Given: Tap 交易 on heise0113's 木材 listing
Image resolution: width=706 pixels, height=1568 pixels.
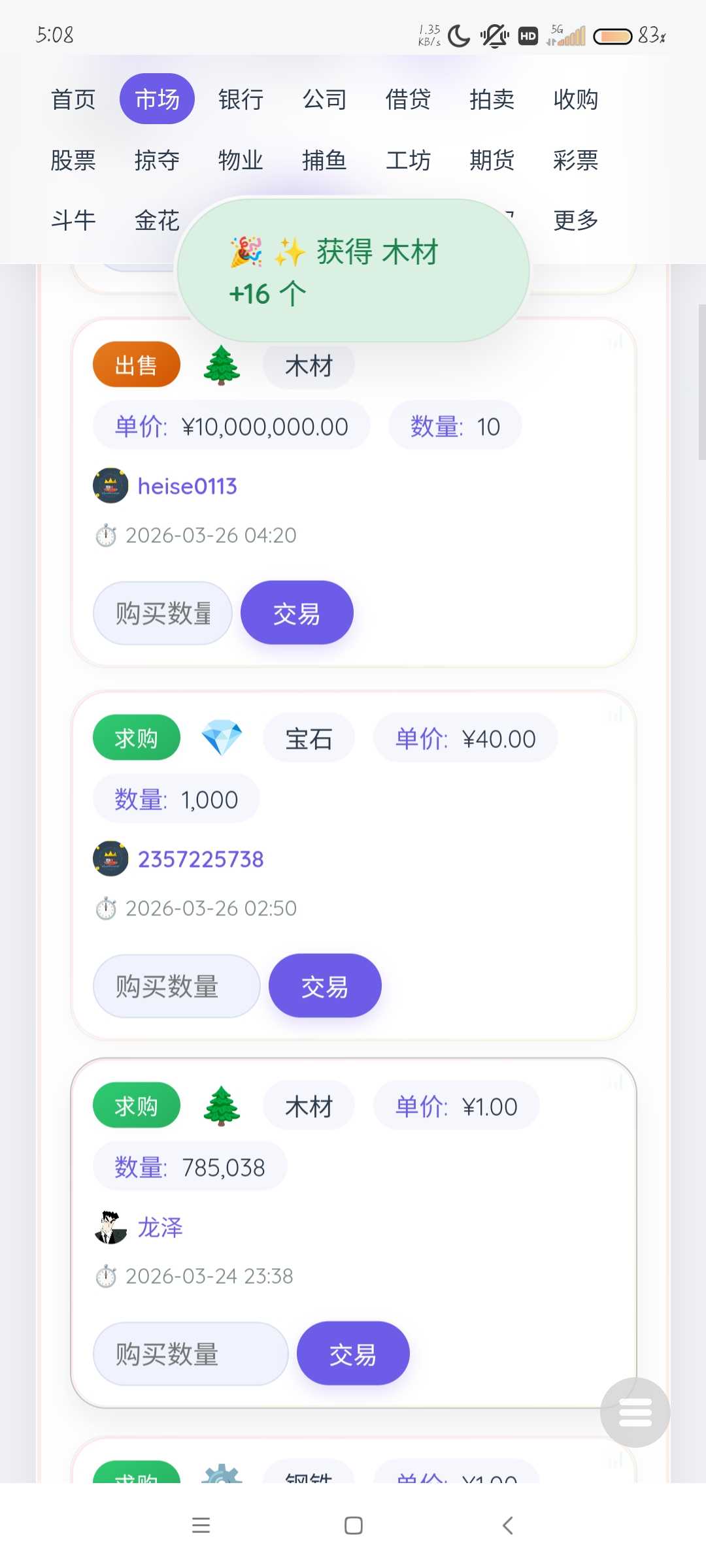Looking at the screenshot, I should pyautogui.click(x=297, y=613).
